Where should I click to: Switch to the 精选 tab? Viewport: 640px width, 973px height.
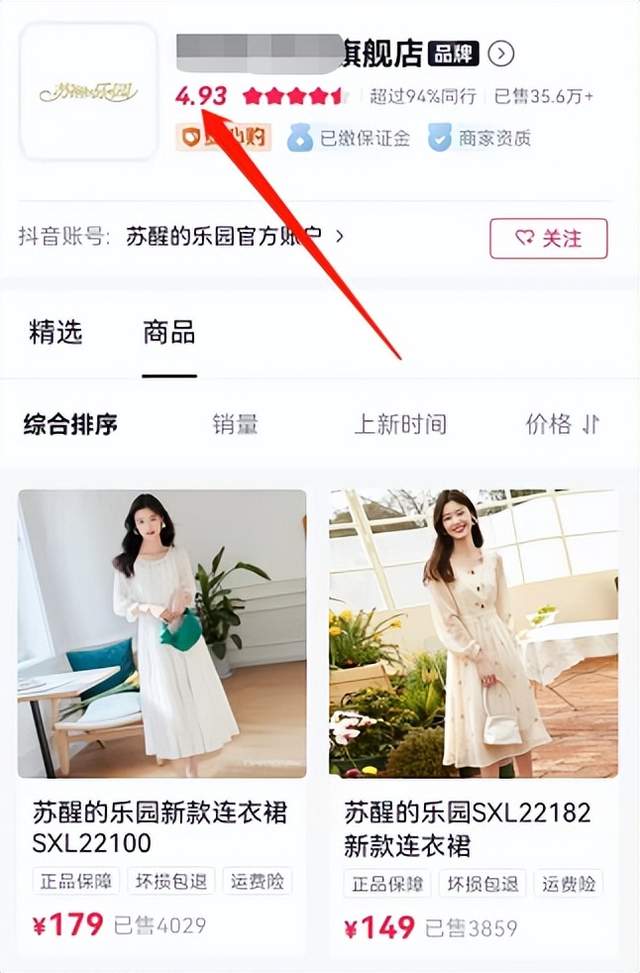coord(55,333)
